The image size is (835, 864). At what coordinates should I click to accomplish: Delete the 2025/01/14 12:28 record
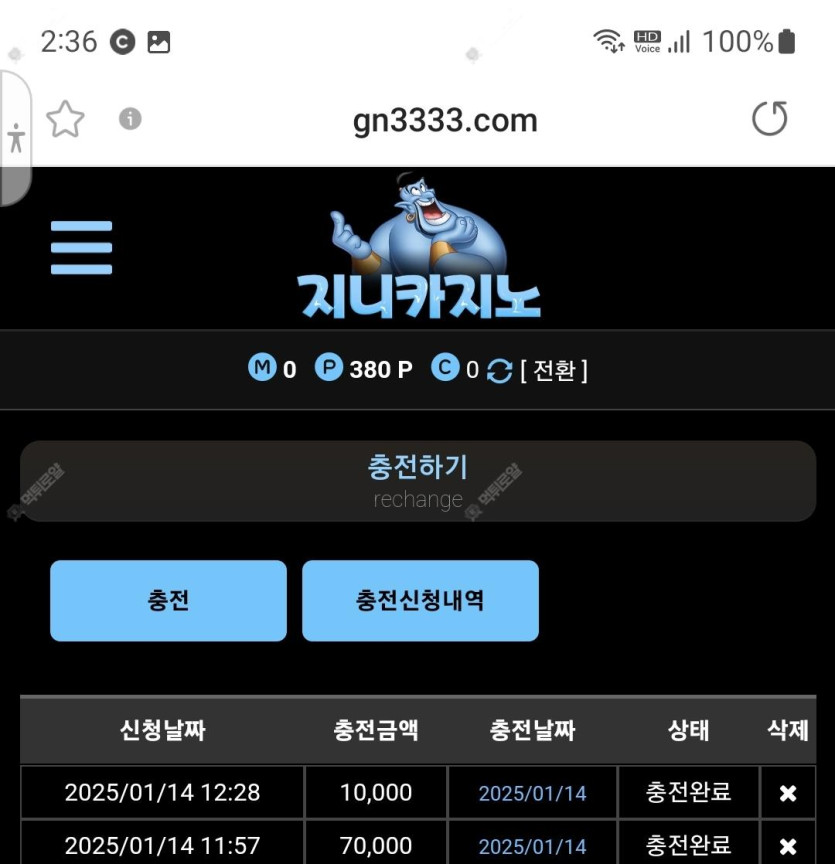787,793
